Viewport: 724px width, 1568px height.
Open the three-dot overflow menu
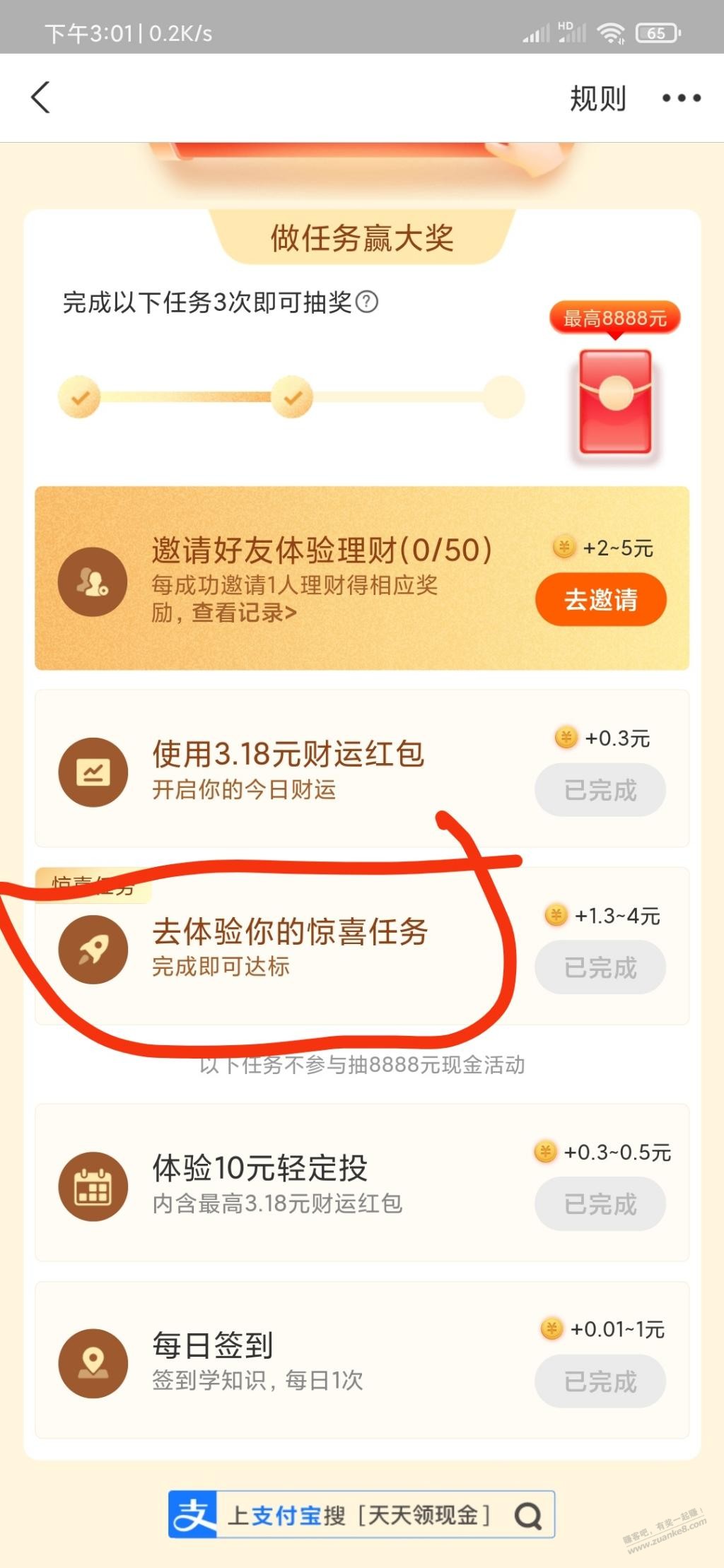[681, 98]
